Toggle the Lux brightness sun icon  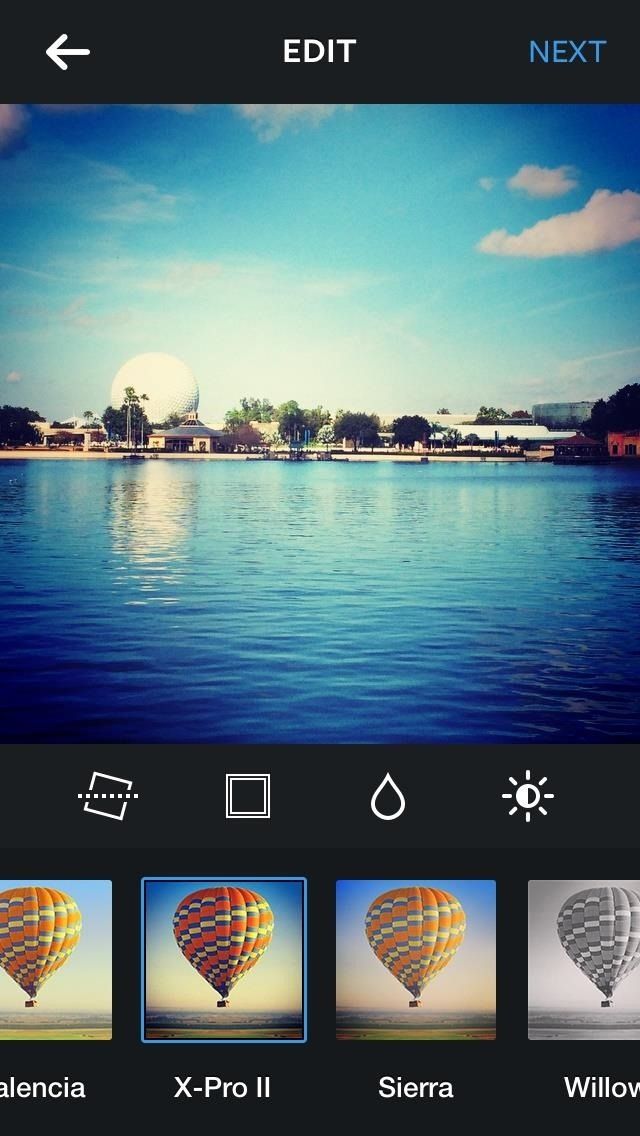coord(528,796)
